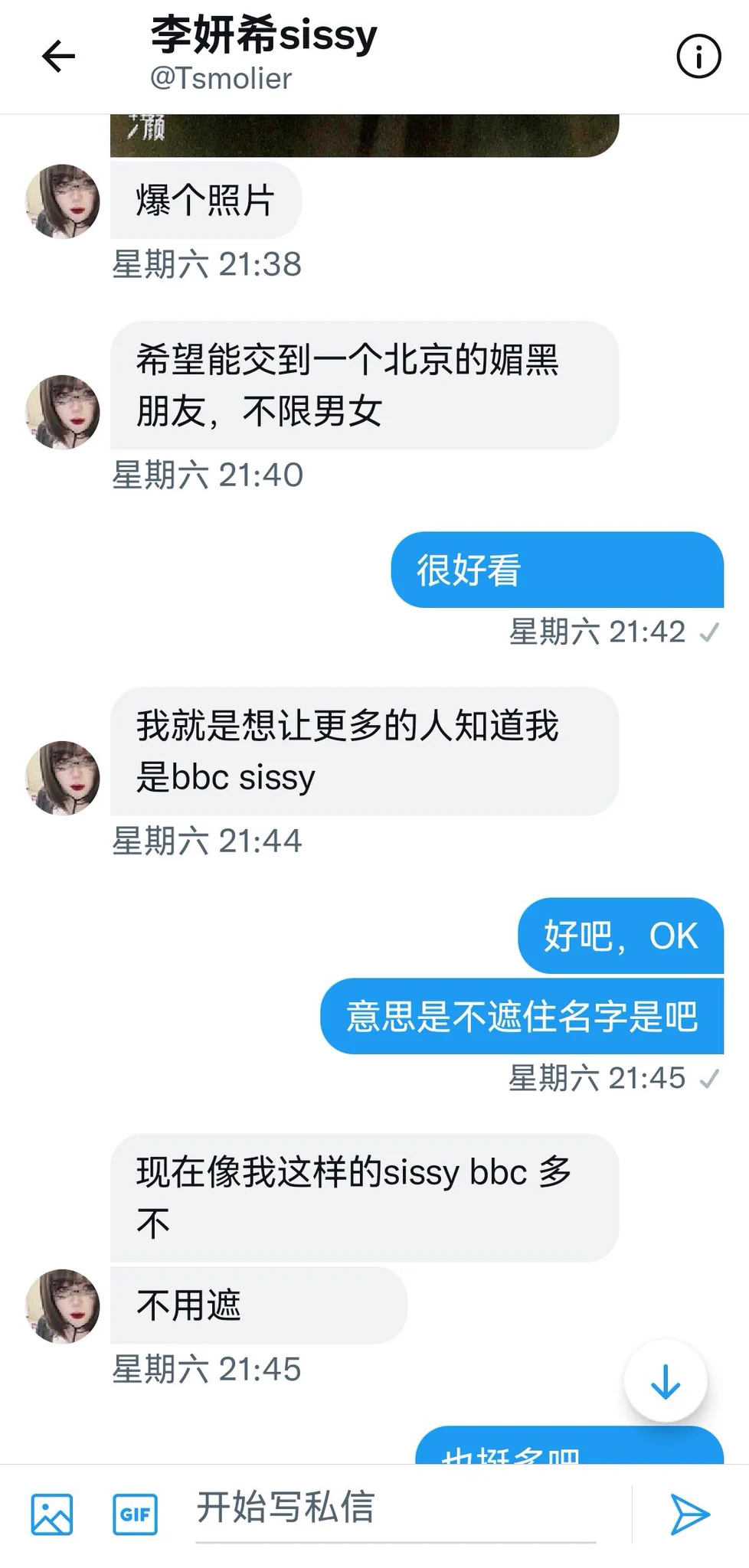Send the direct message
Image resolution: width=749 pixels, height=1568 pixels.
coord(689,1514)
